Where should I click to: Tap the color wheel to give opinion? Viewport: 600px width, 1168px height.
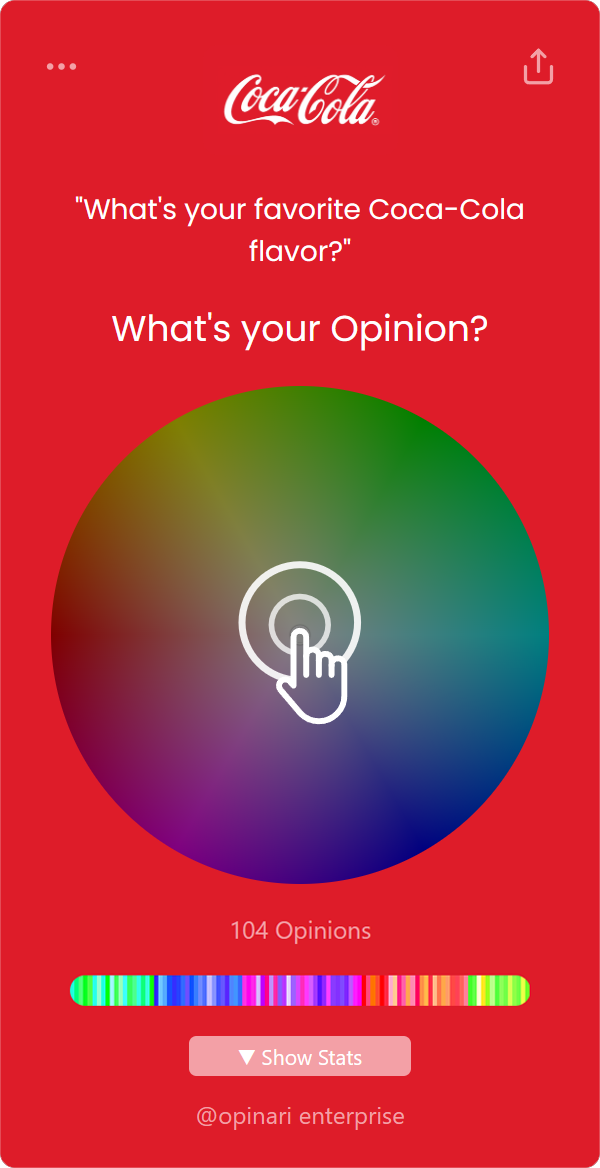[300, 635]
